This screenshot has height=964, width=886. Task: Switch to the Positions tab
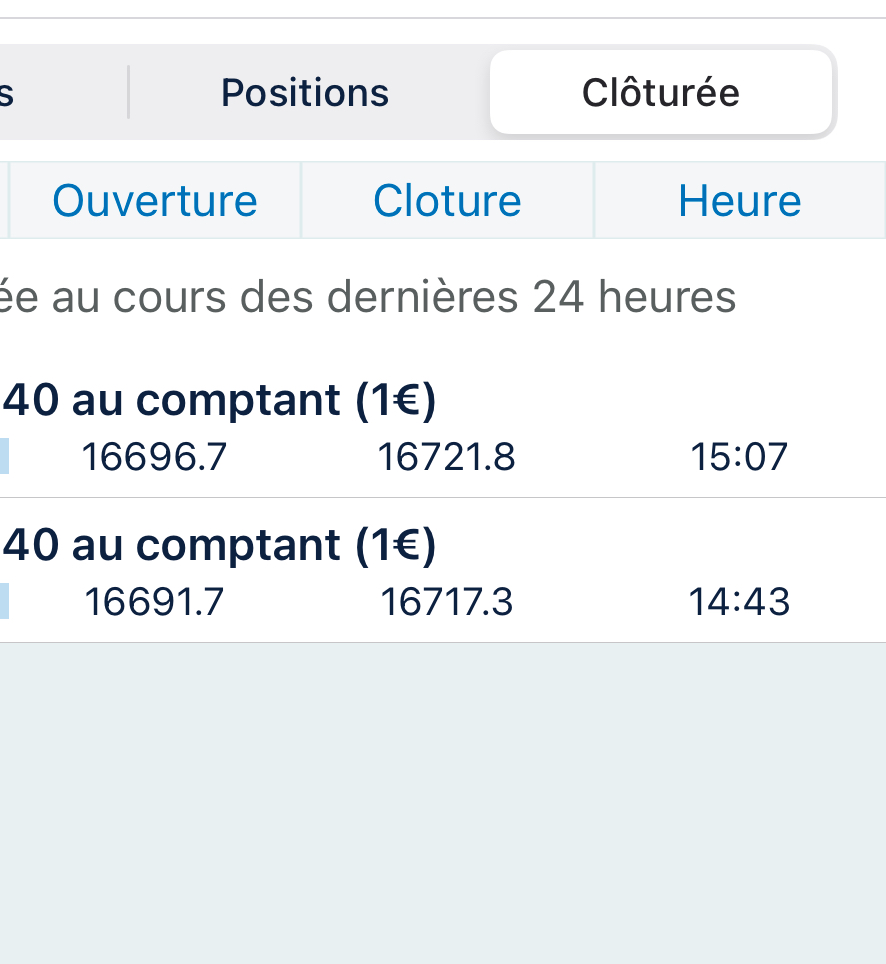pos(304,93)
